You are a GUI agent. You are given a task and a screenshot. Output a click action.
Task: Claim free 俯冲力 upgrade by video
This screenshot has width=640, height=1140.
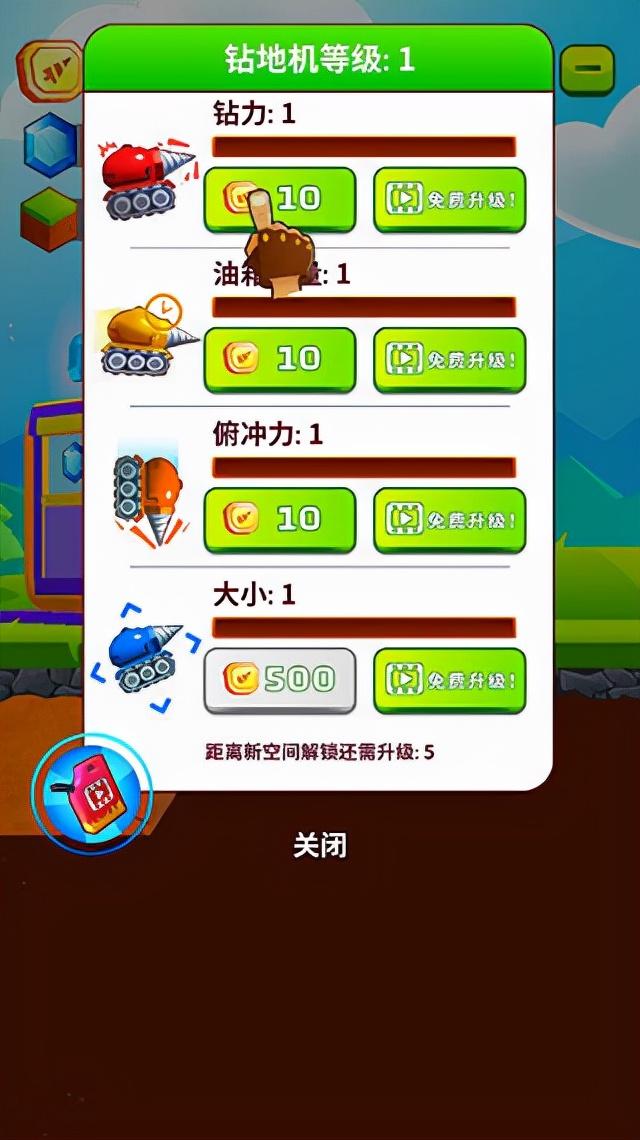pyautogui.click(x=449, y=519)
